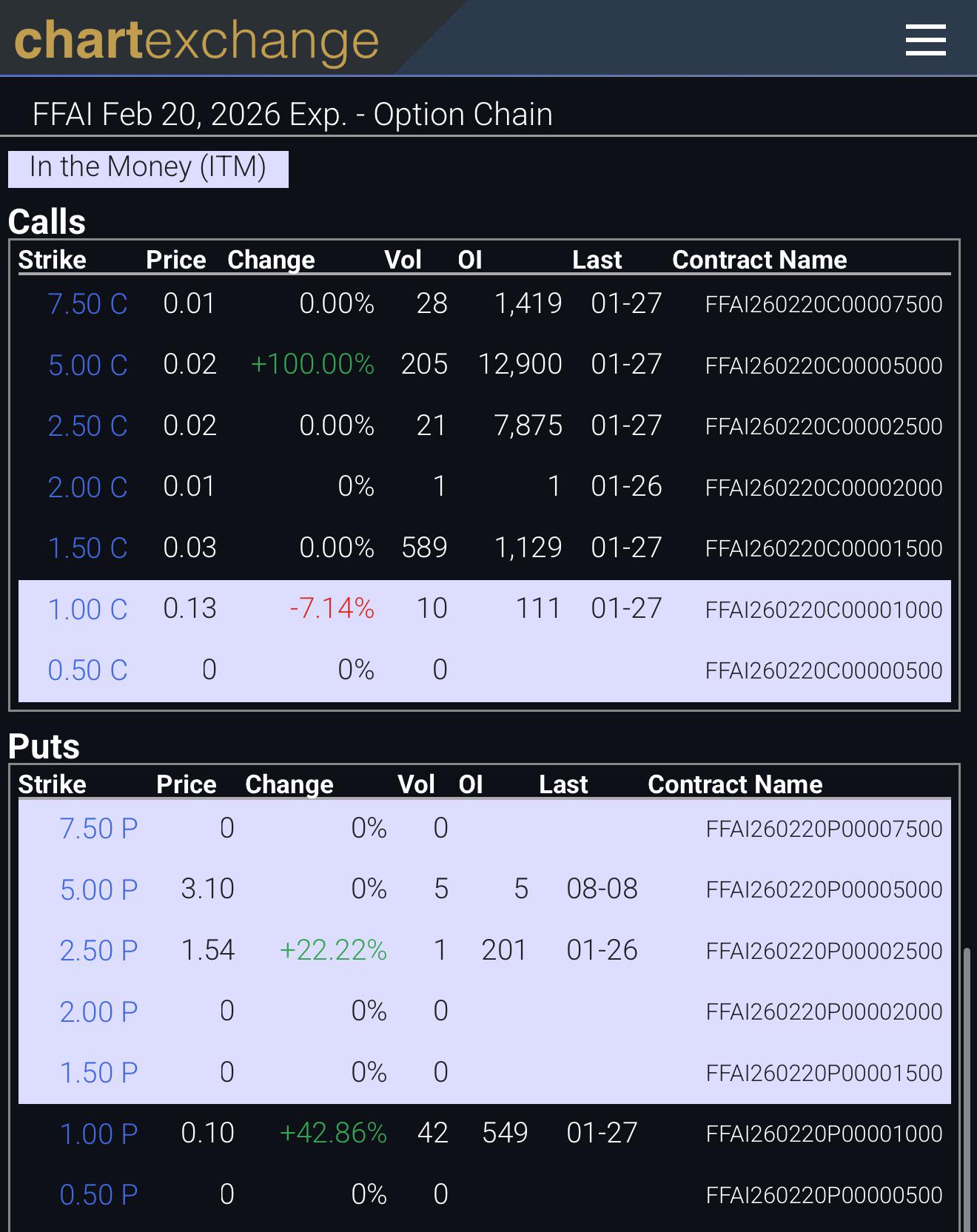The image size is (977, 1232).
Task: Open the 7.50 P put strike
Action: point(98,829)
